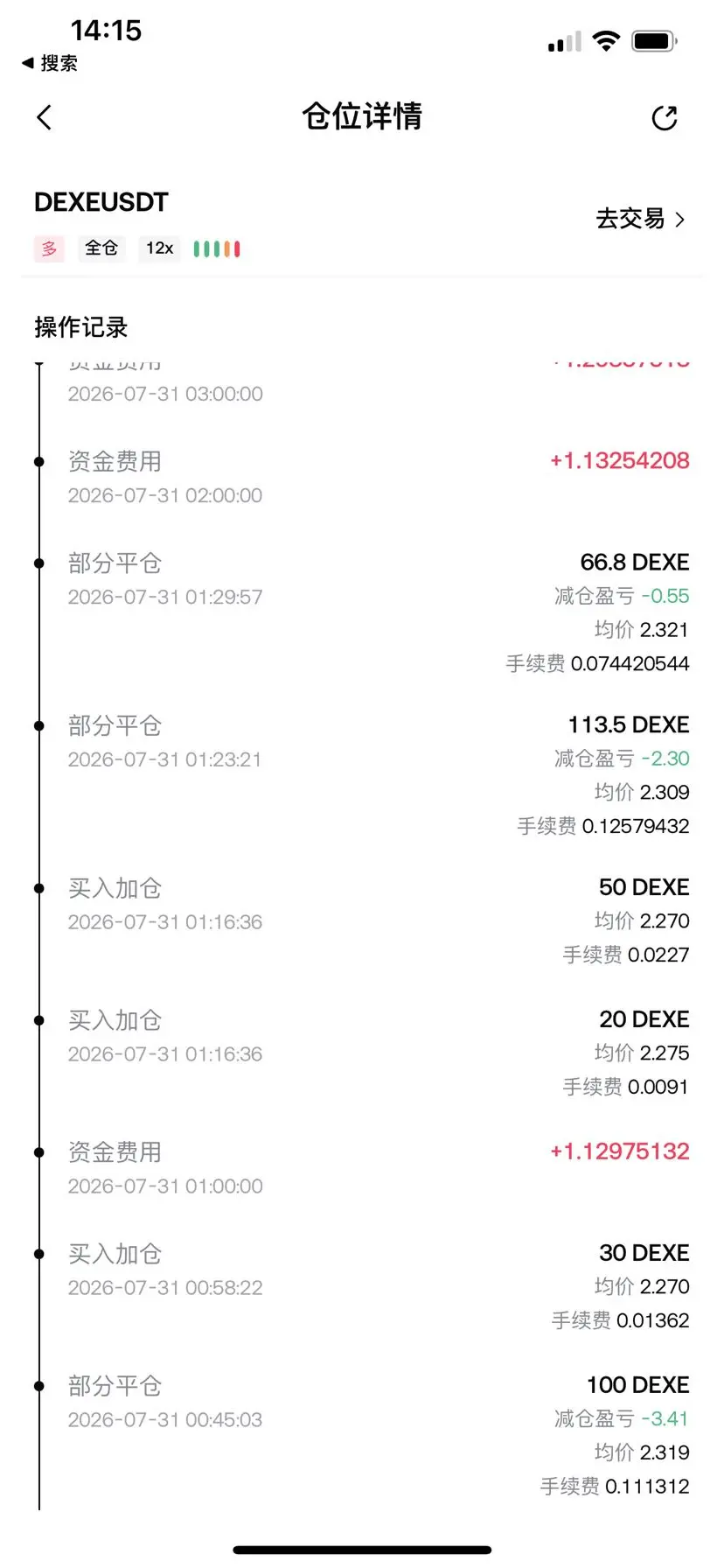Share the position details
The image size is (724, 1568).
(x=665, y=117)
